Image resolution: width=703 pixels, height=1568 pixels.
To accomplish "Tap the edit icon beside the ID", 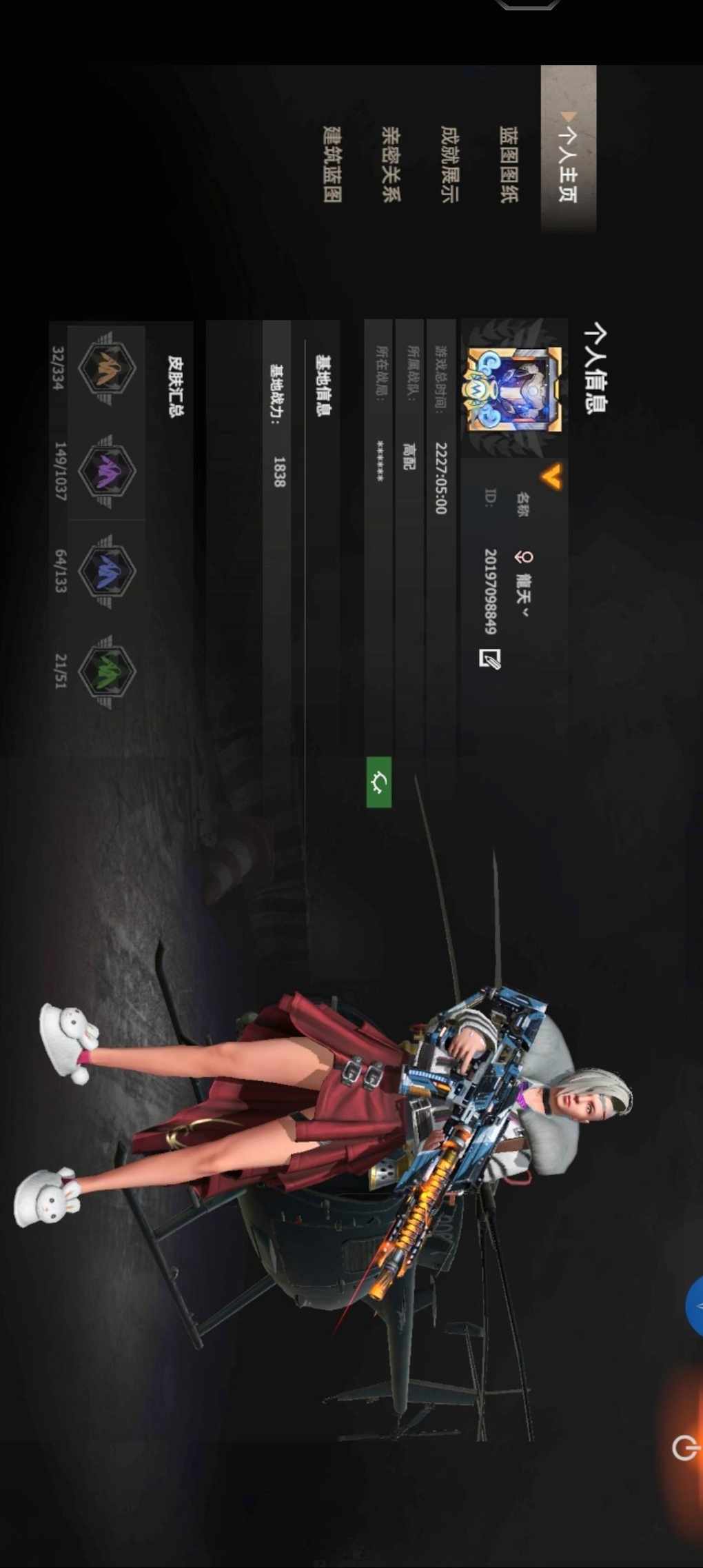I will tap(490, 659).
